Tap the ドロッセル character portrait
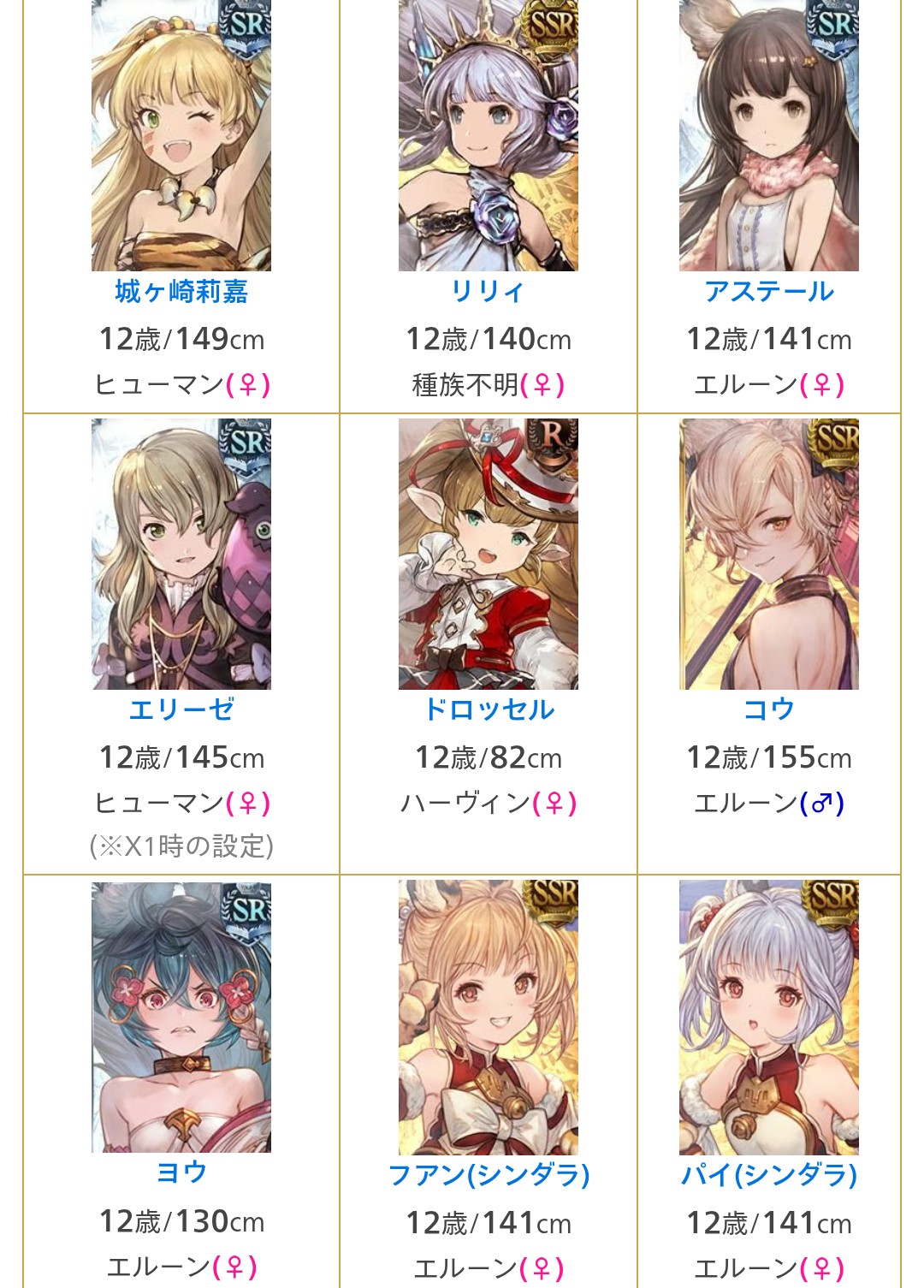The width and height of the screenshot is (924, 1288). 488,554
